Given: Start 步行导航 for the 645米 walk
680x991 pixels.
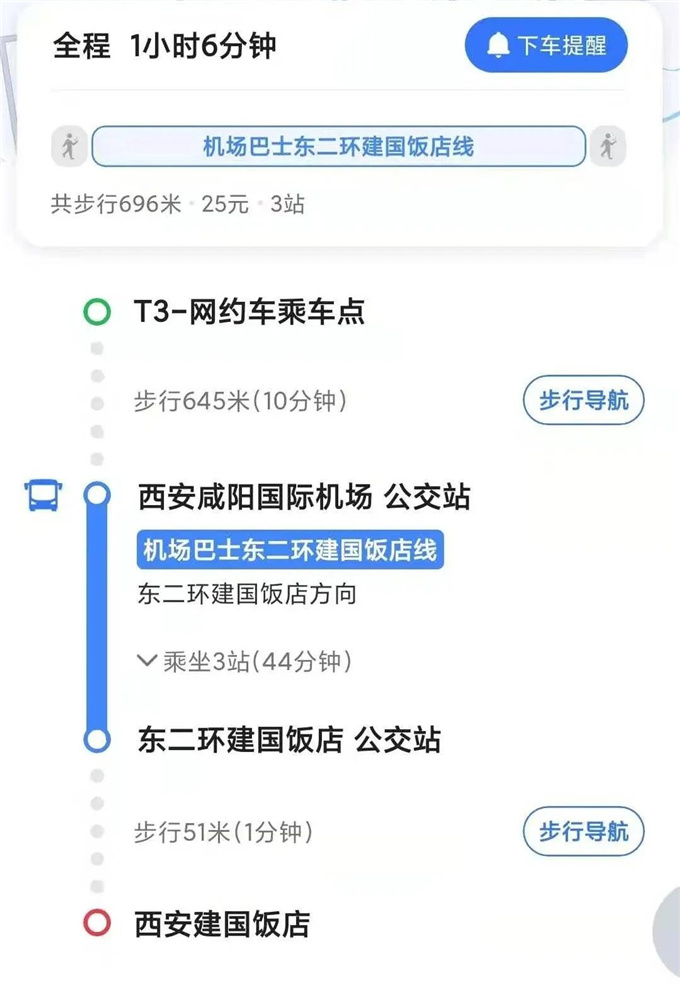Looking at the screenshot, I should (x=584, y=401).
